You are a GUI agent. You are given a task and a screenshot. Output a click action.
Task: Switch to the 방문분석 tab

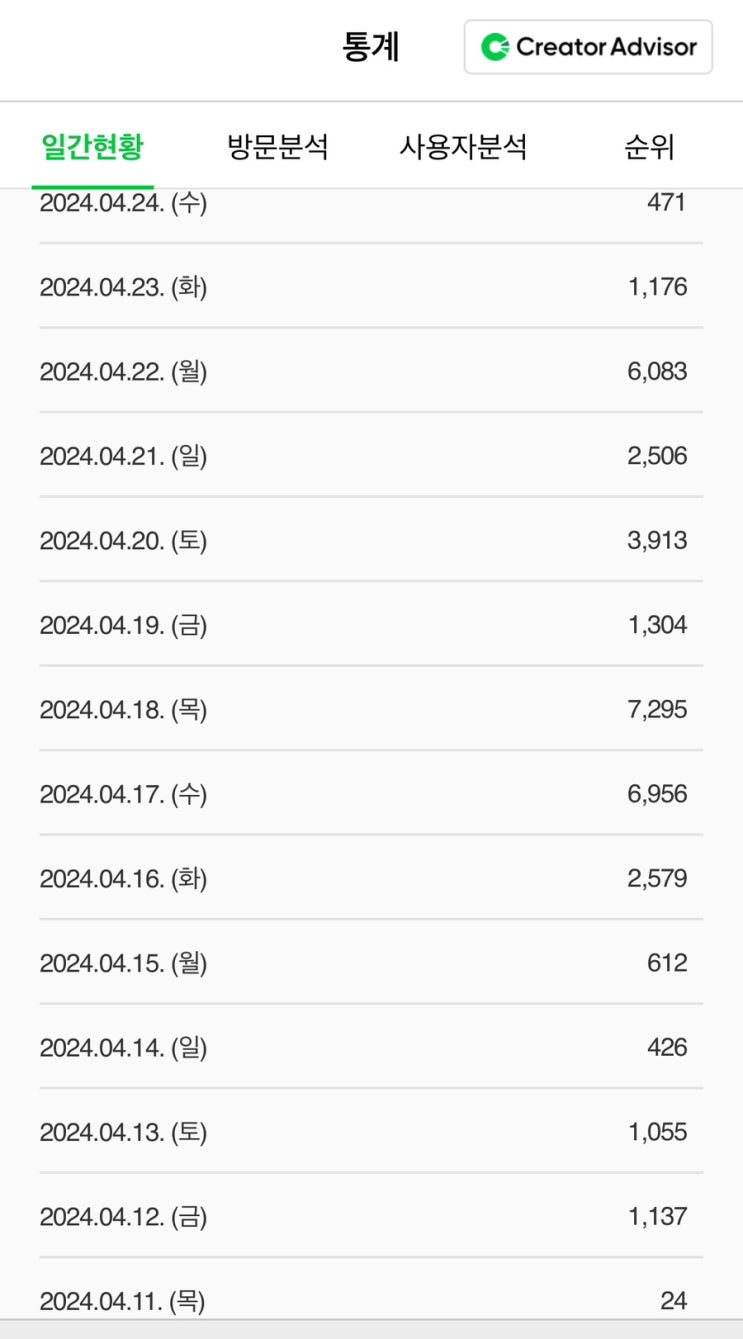[278, 148]
